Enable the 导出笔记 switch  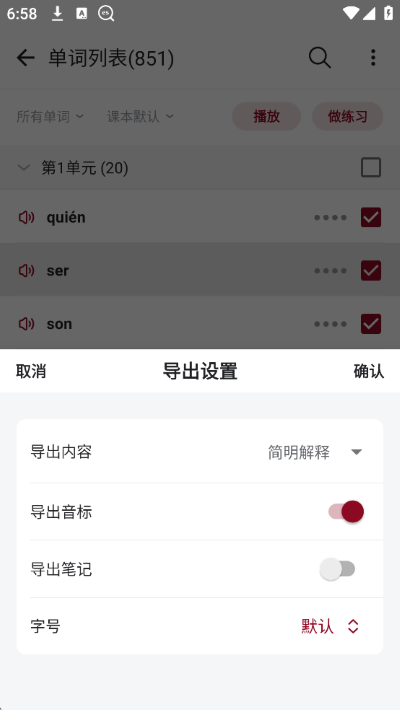point(337,569)
